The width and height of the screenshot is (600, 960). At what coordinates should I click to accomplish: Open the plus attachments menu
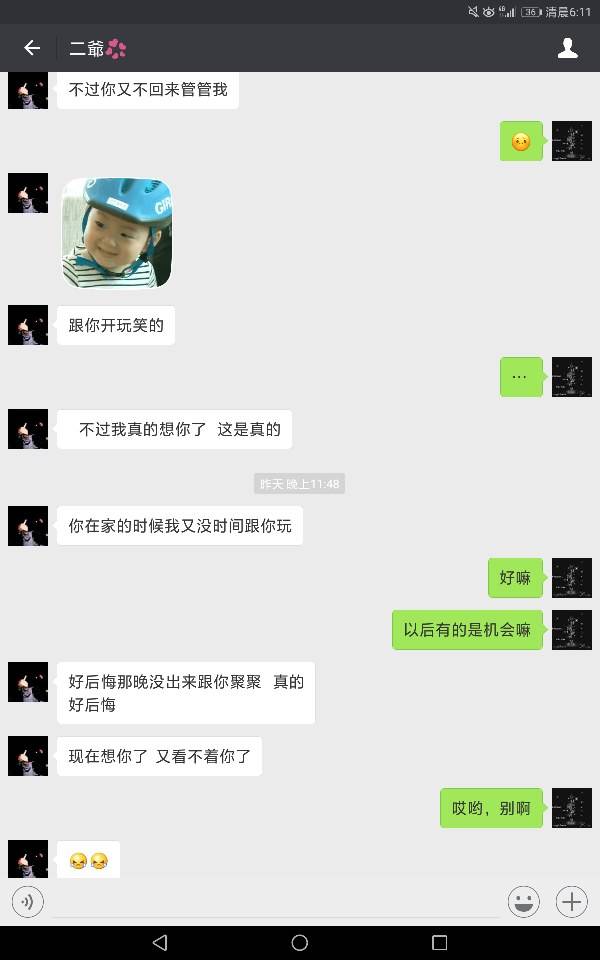571,901
